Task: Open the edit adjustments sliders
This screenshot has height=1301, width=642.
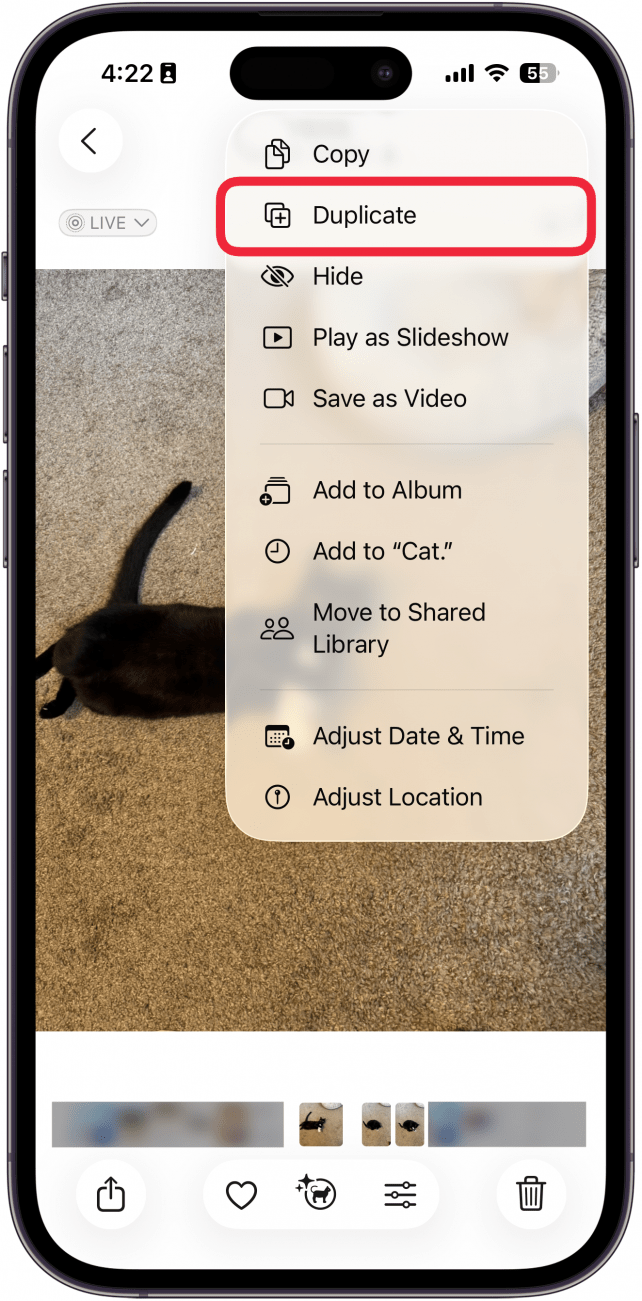Action: coord(400,1194)
